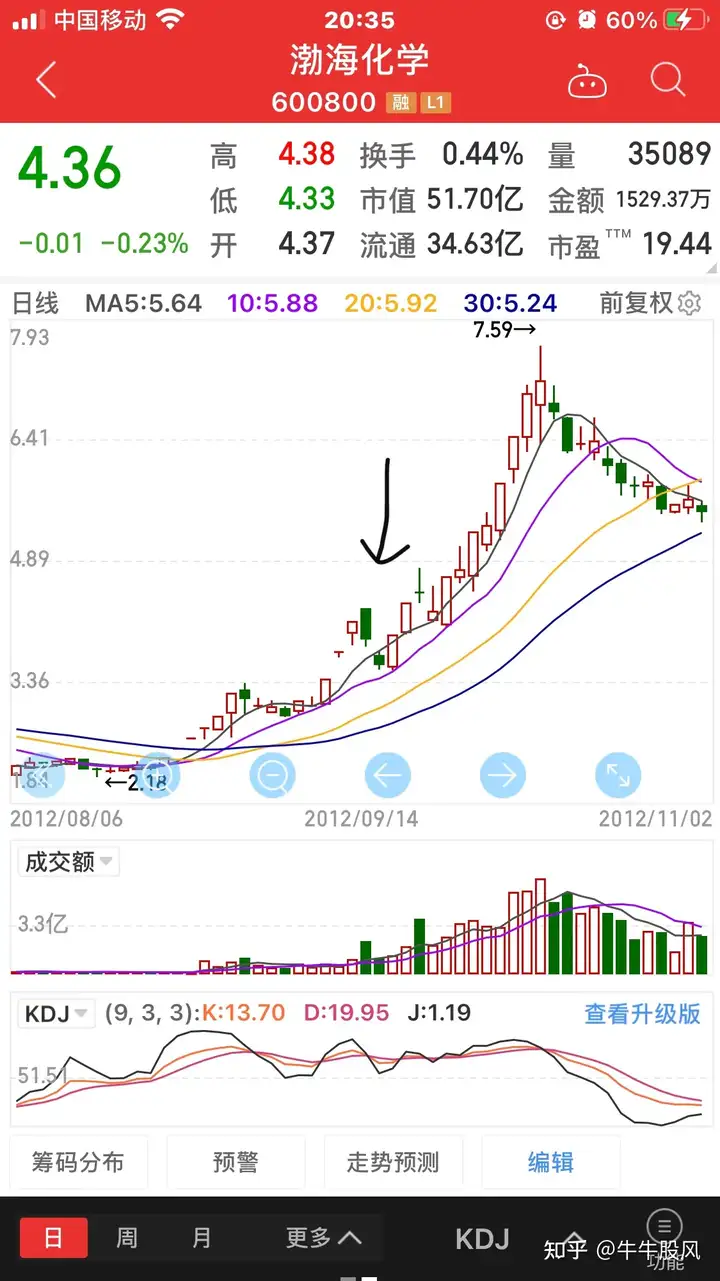Open stock search magnifier
The height and width of the screenshot is (1281, 720).
(x=667, y=79)
